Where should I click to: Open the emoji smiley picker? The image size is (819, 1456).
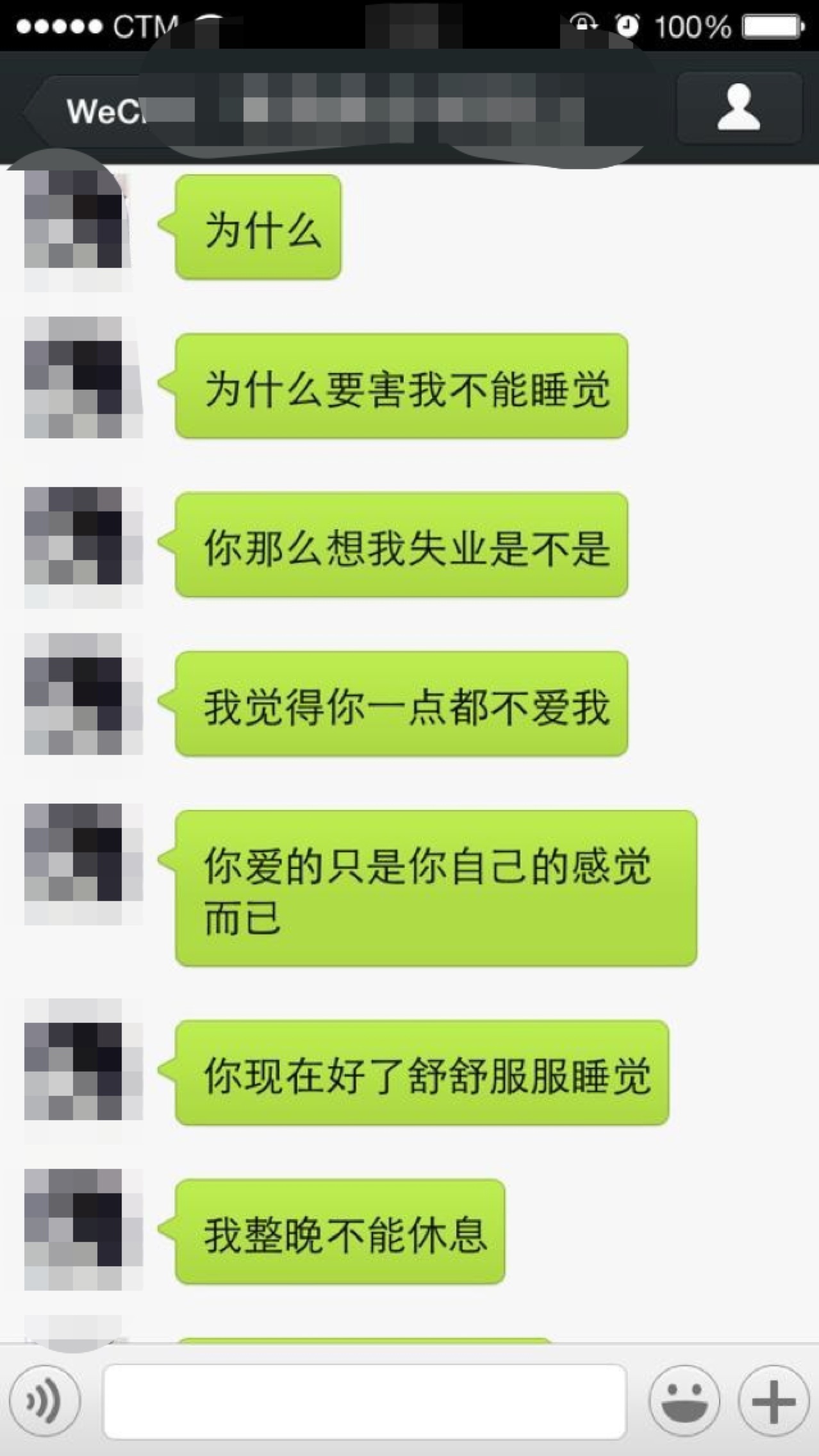(x=684, y=1402)
